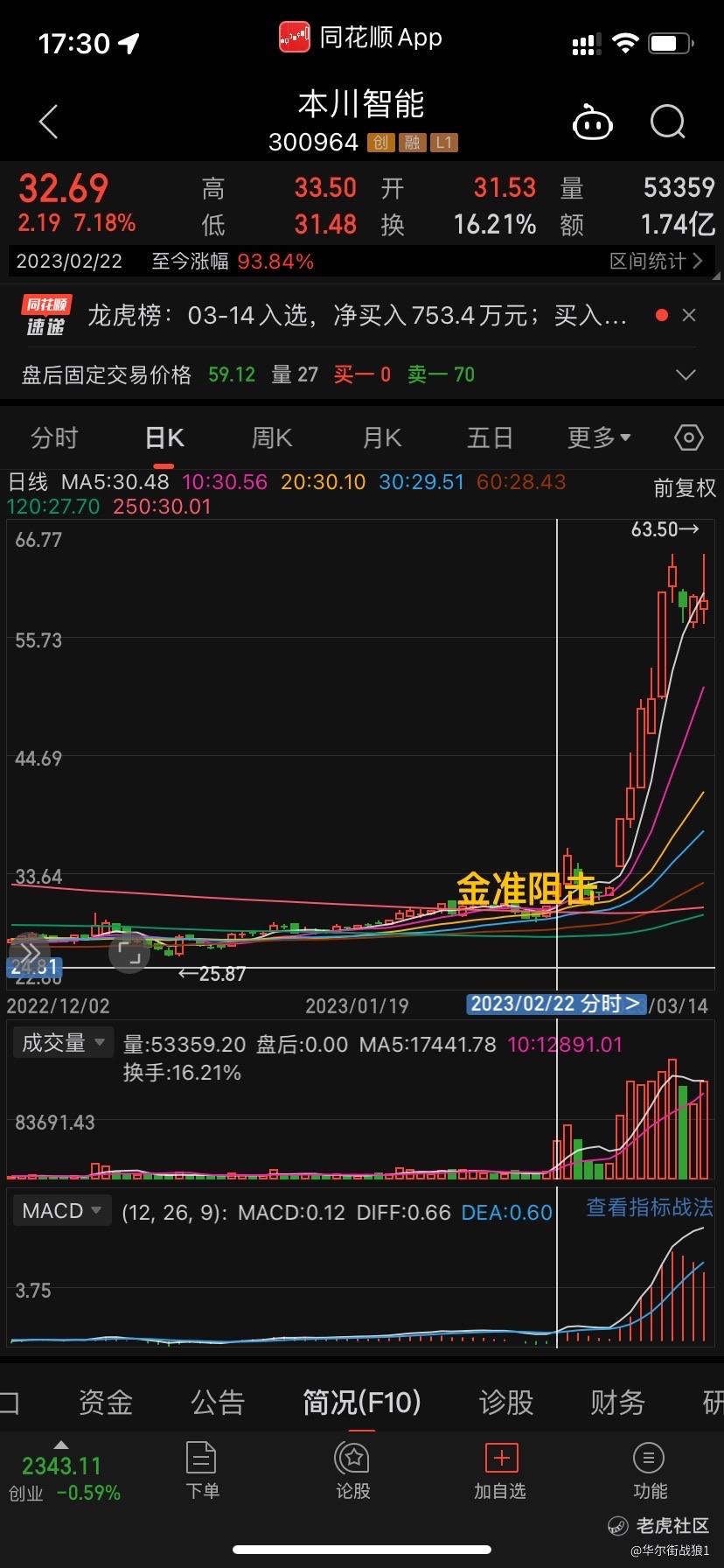This screenshot has width=724, height=1568.
Task: Switch to the 资金 tab
Action: (106, 1403)
